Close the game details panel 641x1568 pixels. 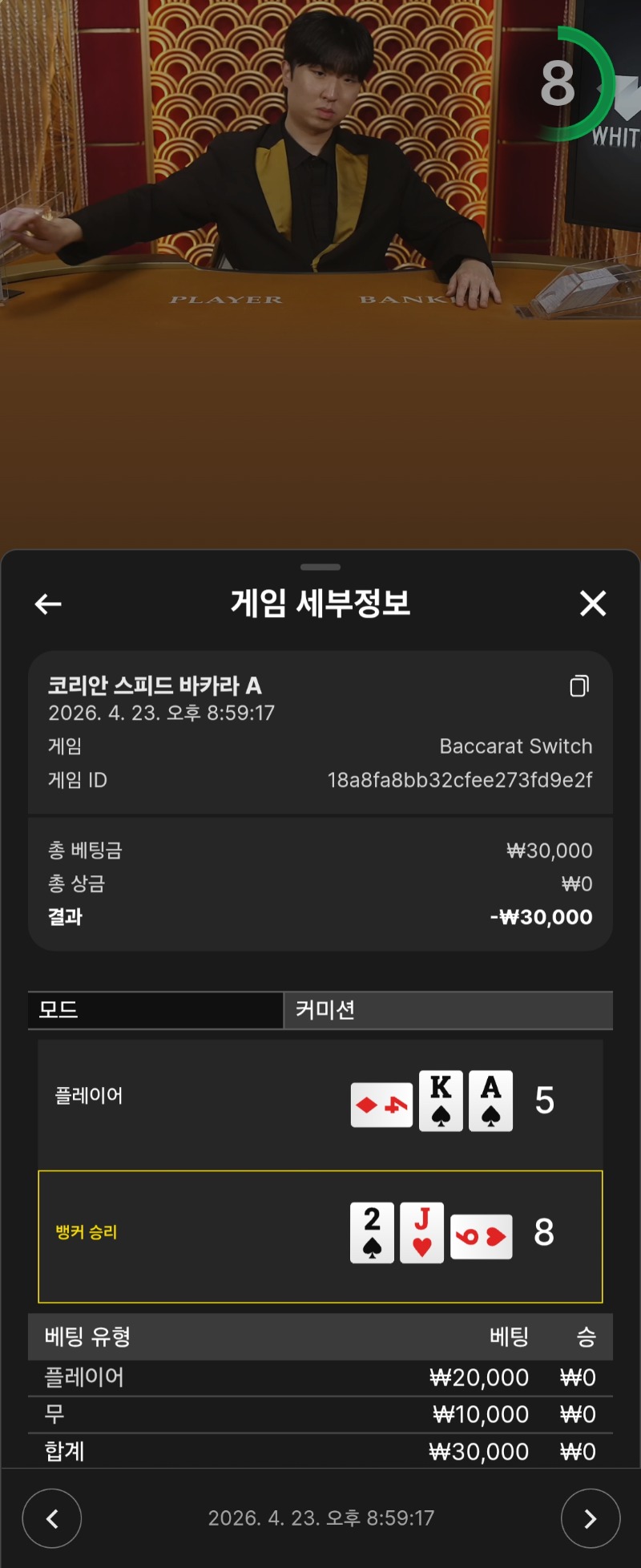point(593,604)
